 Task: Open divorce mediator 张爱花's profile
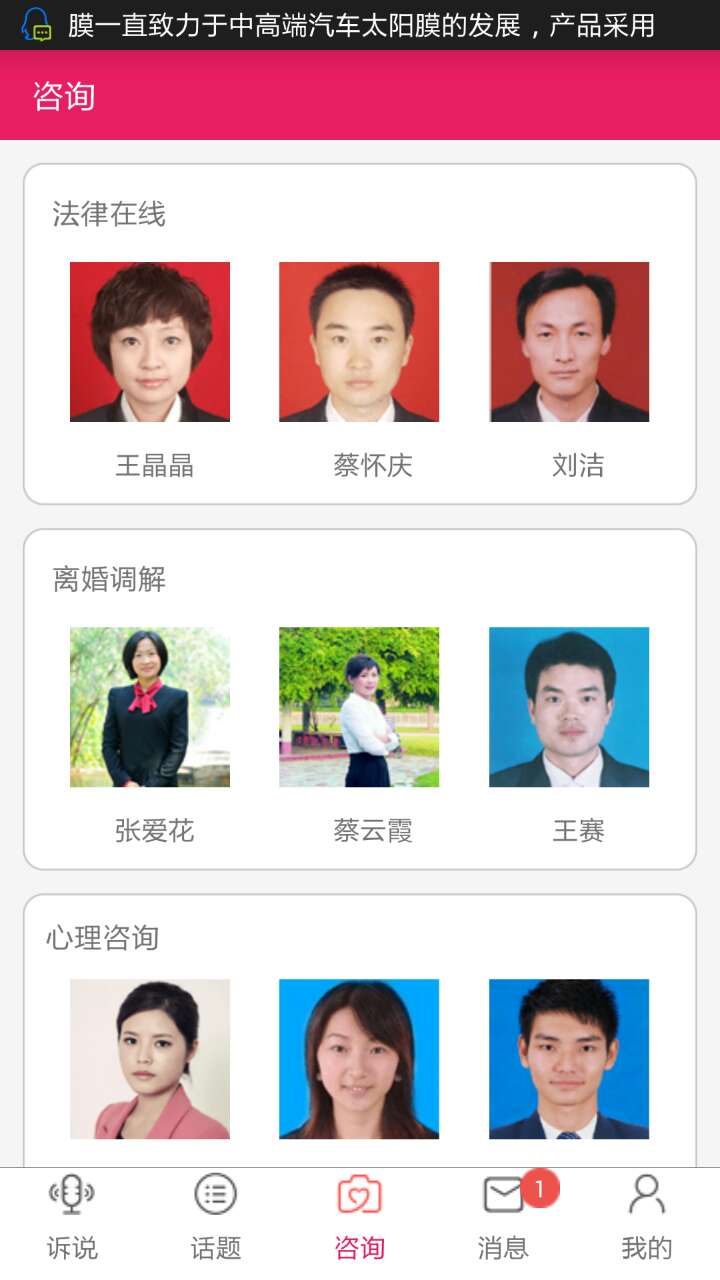point(150,707)
